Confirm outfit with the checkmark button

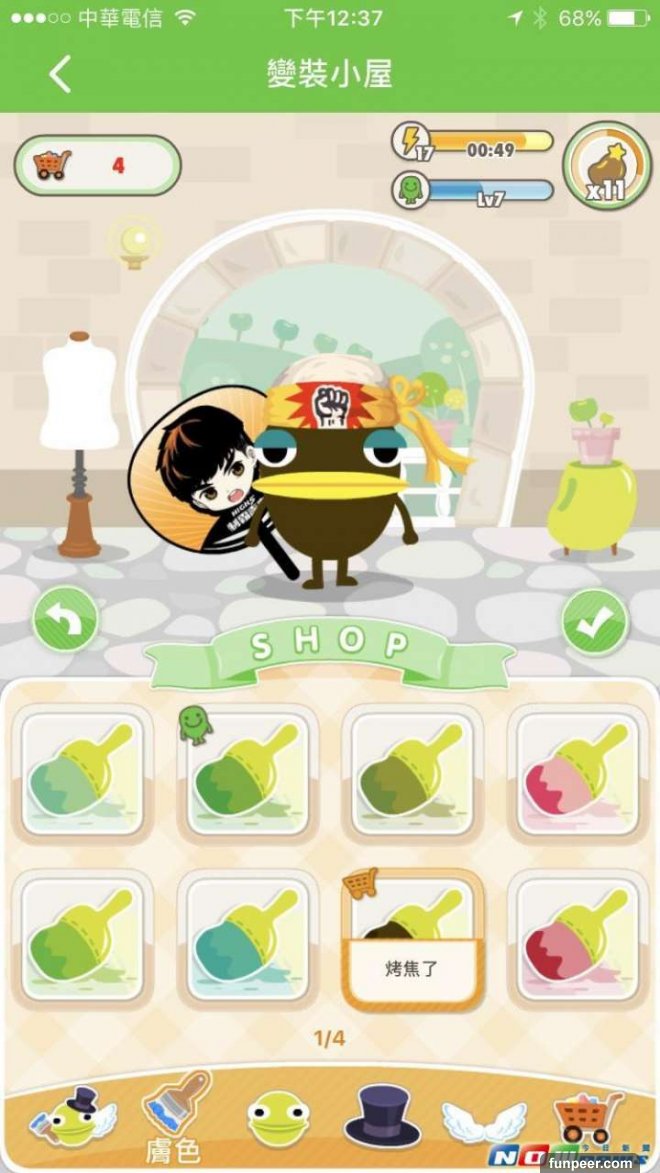pyautogui.click(x=594, y=621)
